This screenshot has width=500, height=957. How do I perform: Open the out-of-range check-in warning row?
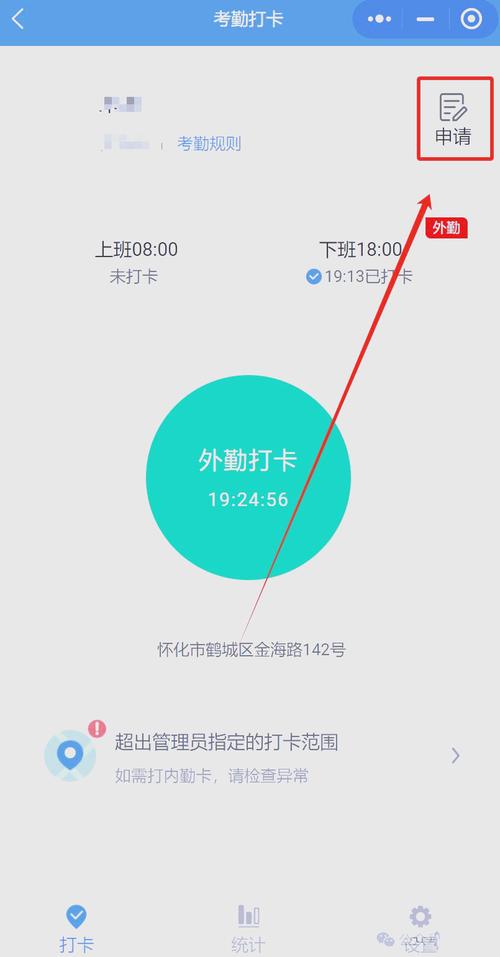(x=250, y=757)
